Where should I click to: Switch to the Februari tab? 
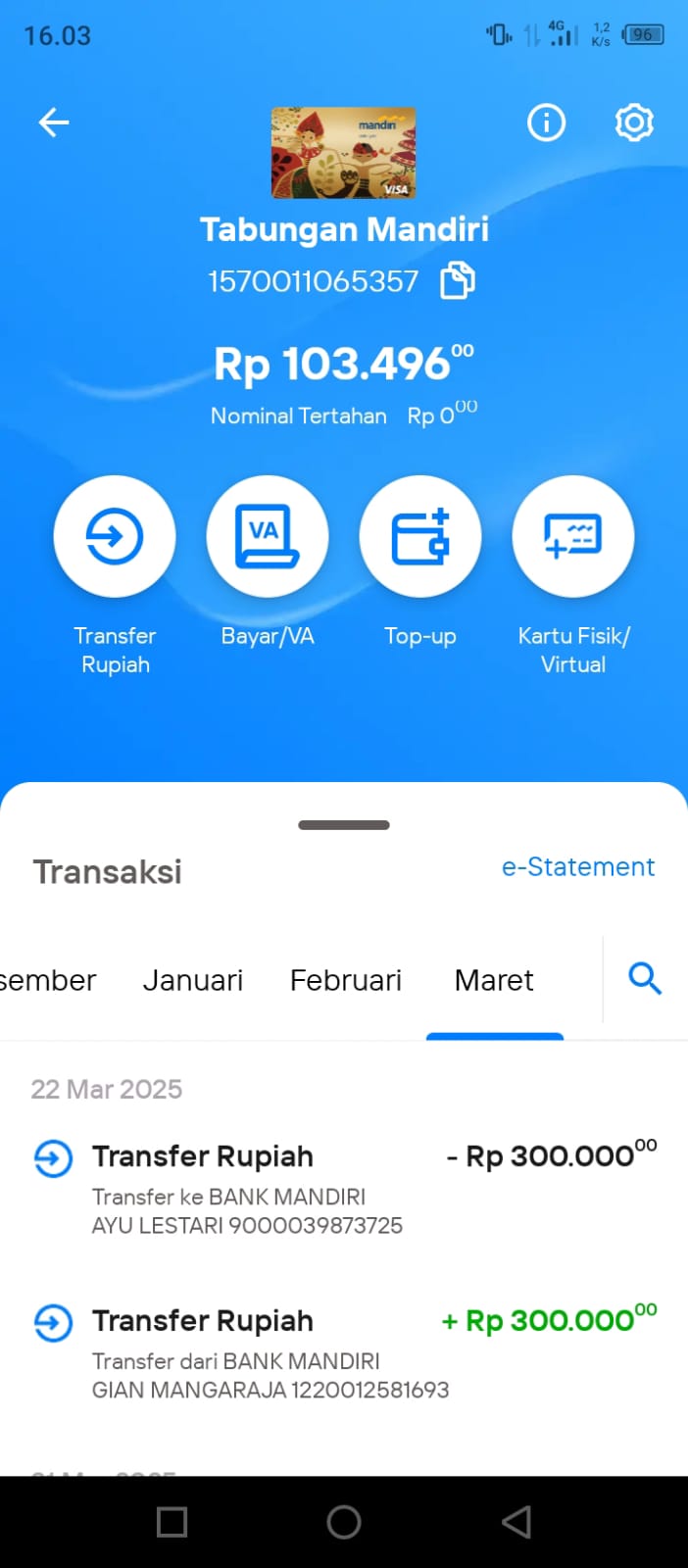(346, 980)
